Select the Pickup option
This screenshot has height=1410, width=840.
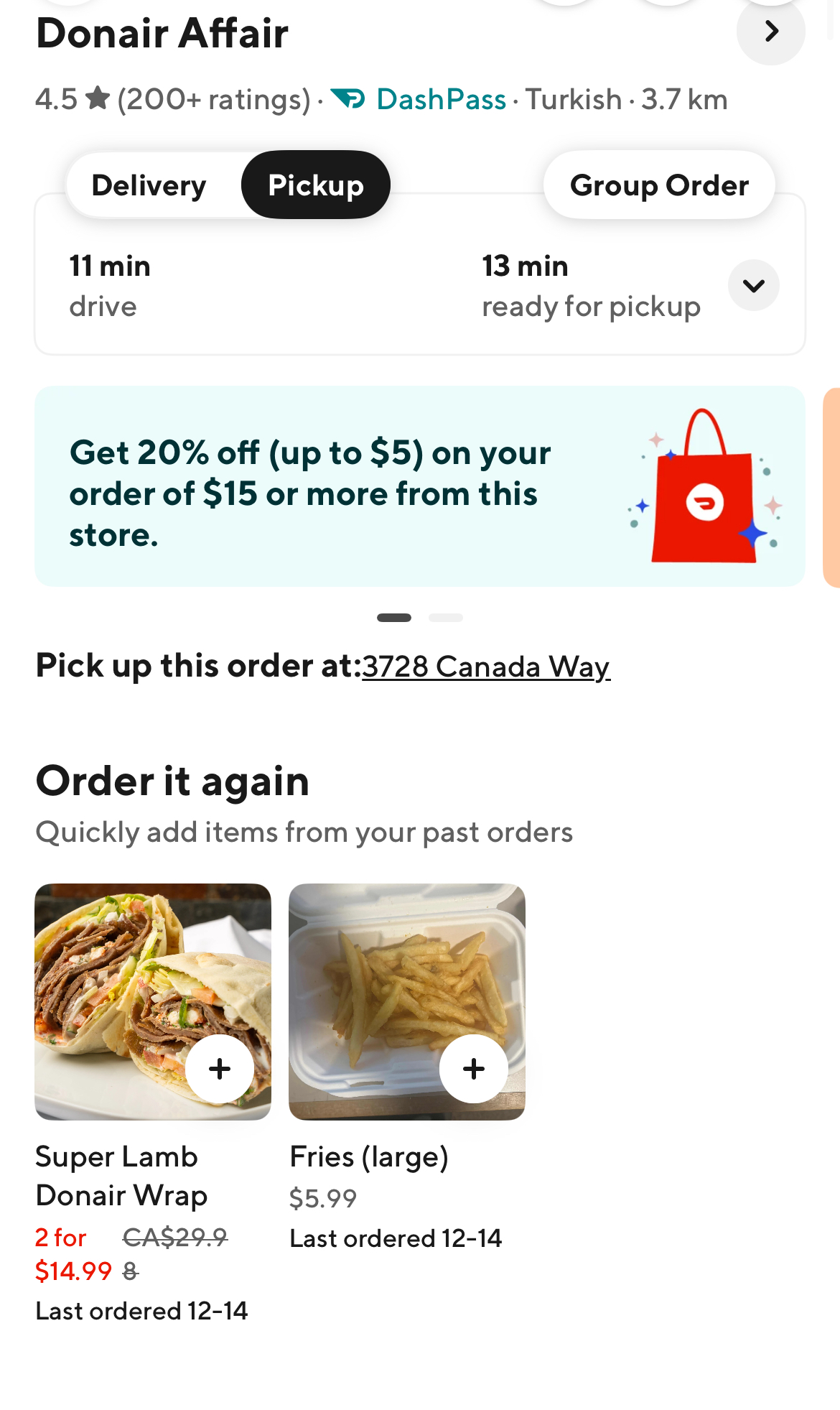click(316, 186)
